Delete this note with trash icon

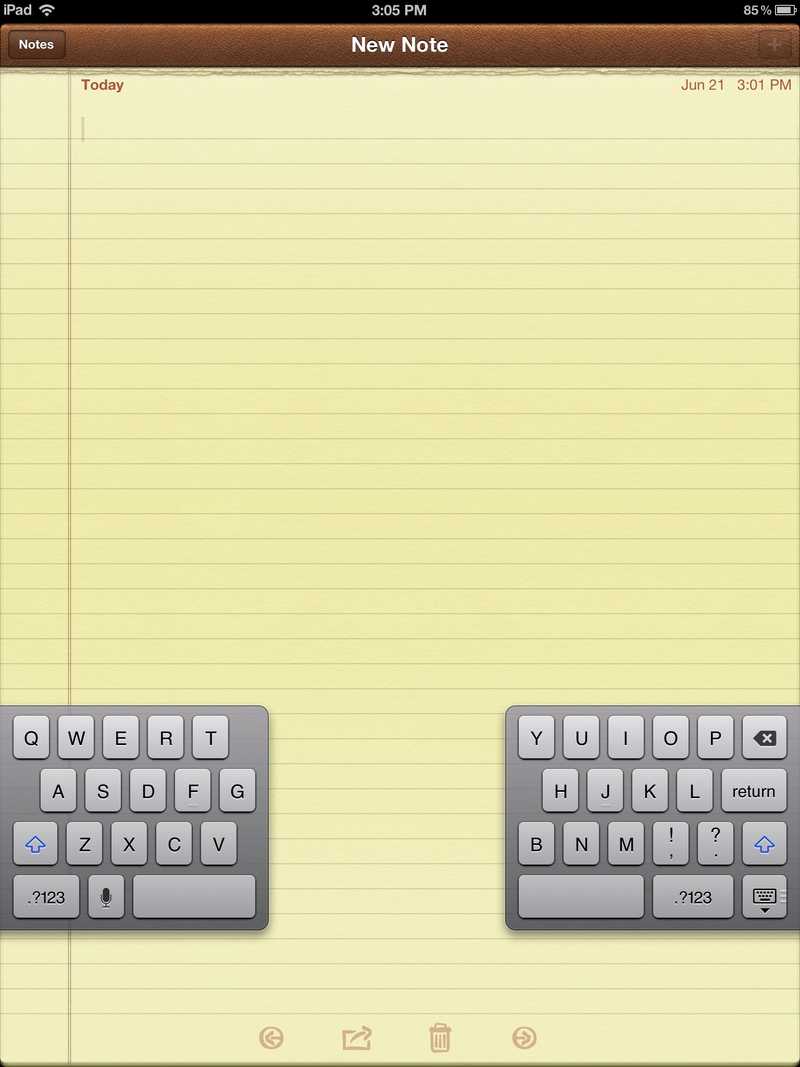[440, 1038]
